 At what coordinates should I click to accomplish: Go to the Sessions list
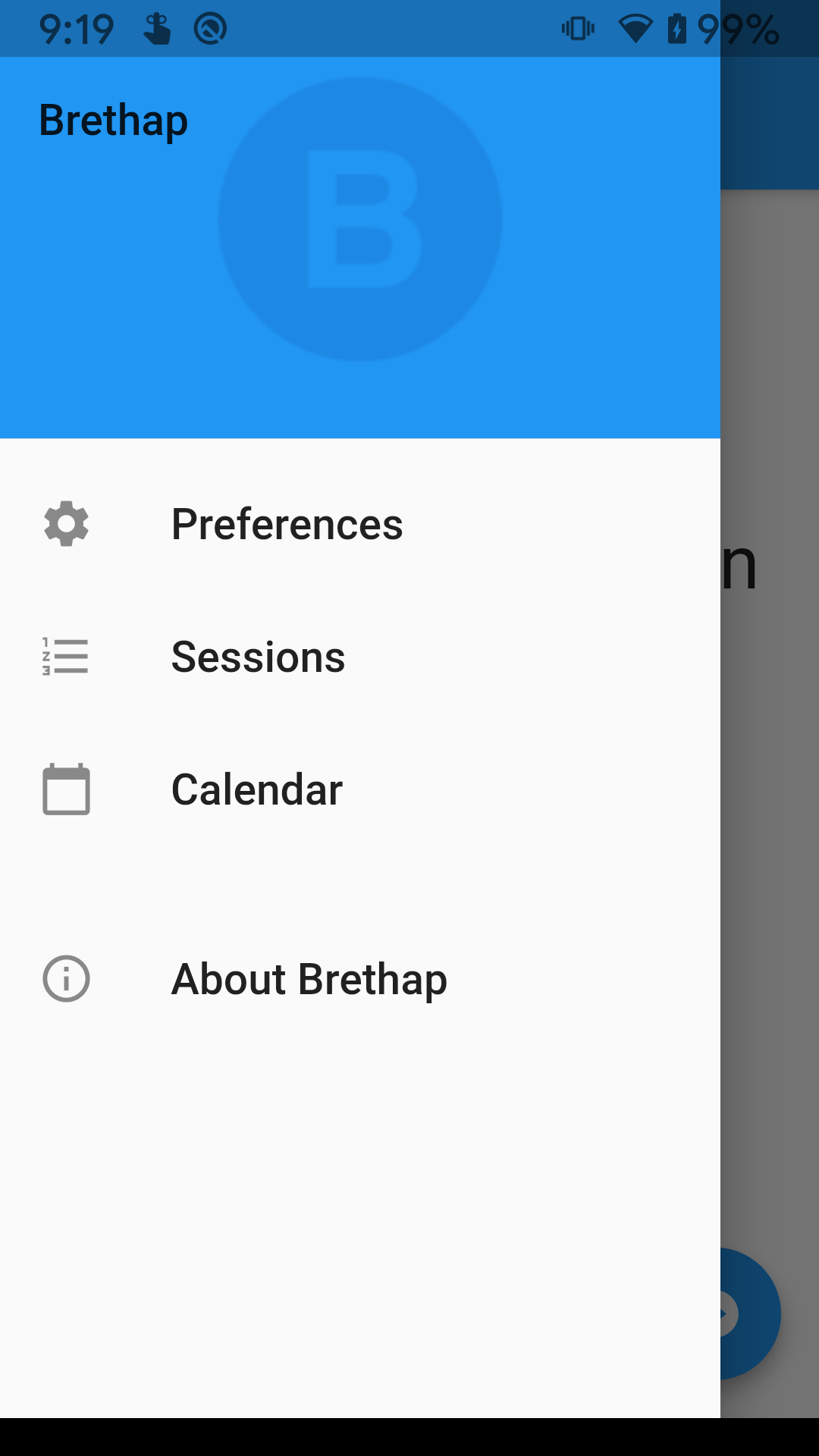(258, 657)
